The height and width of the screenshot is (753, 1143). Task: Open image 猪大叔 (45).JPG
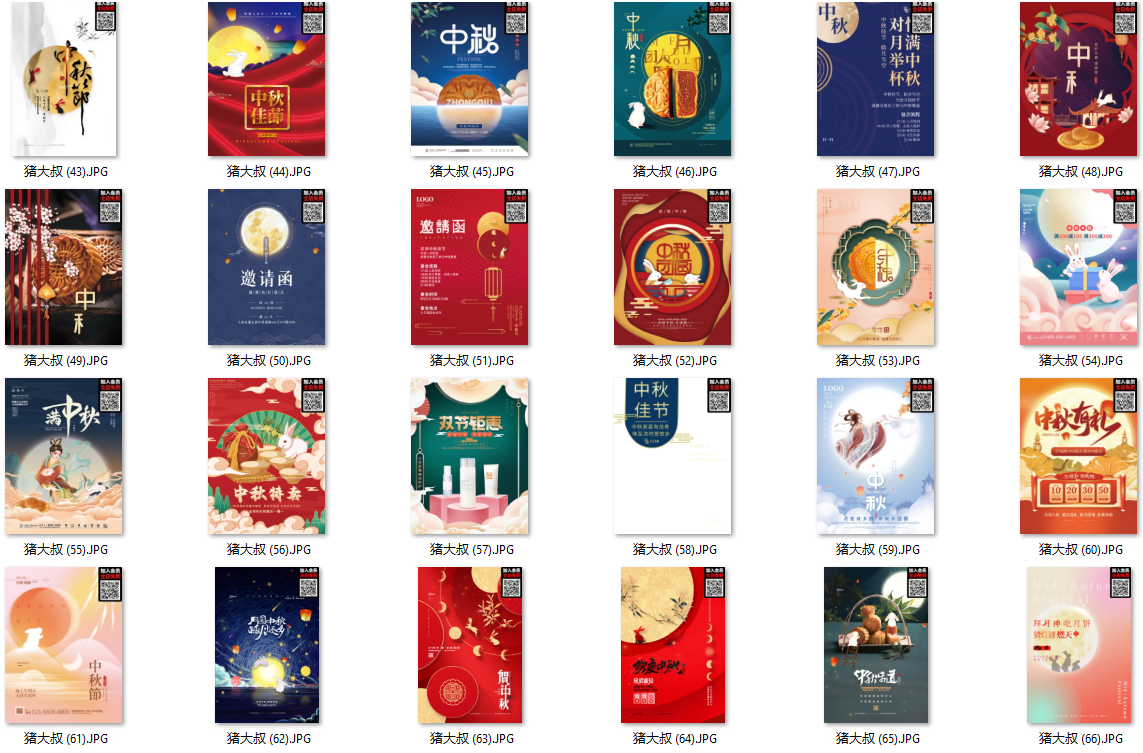coord(470,79)
